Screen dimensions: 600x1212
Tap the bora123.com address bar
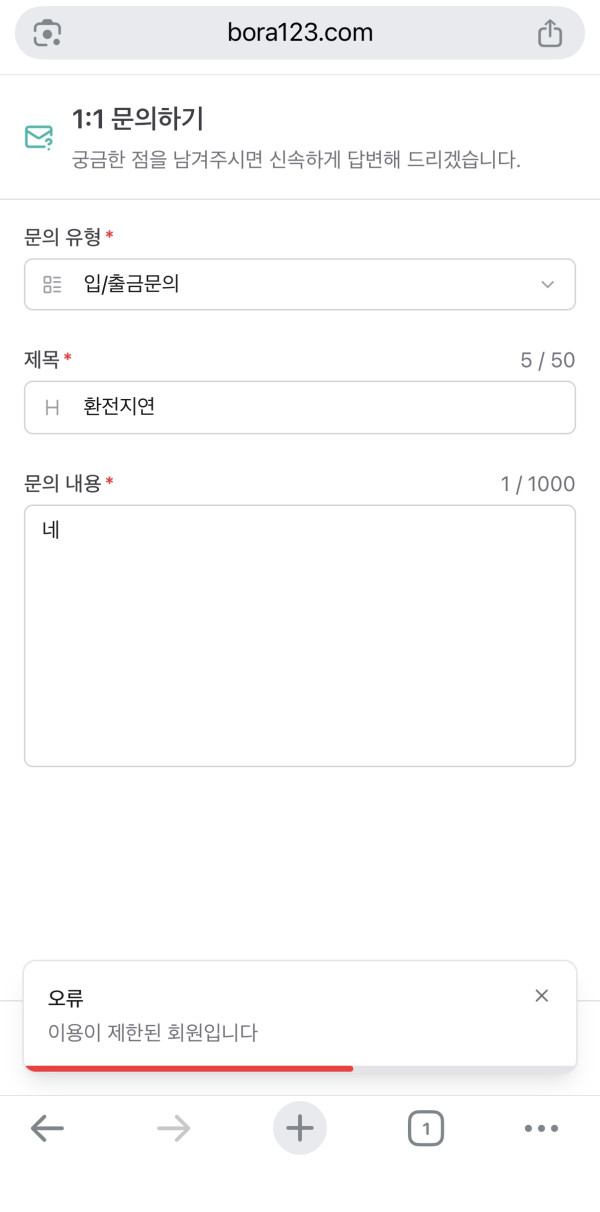pyautogui.click(x=300, y=33)
